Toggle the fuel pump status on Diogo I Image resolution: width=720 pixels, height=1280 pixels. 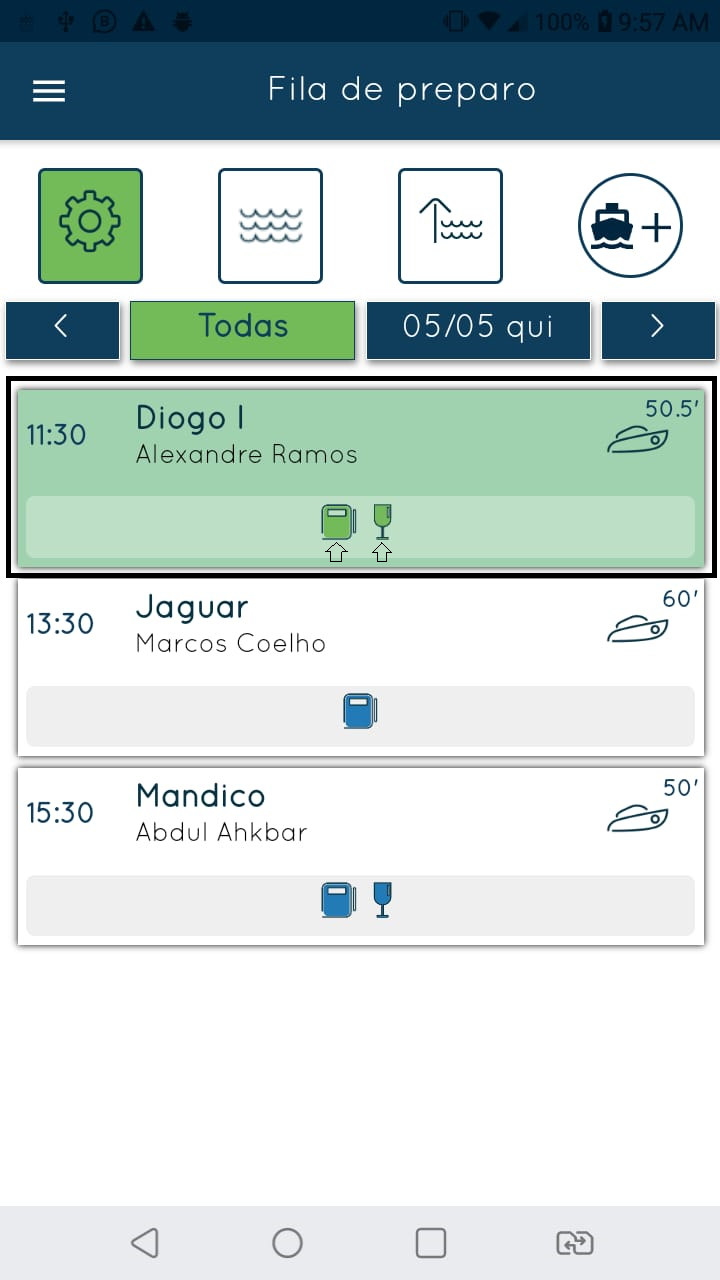[x=338, y=520]
